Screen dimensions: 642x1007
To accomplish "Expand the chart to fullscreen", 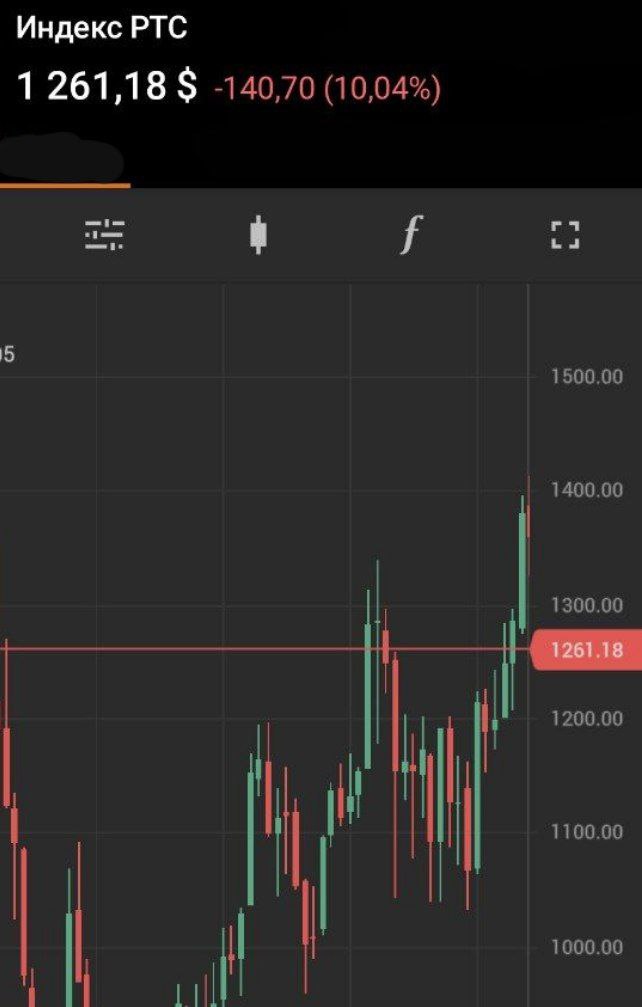I will (565, 236).
